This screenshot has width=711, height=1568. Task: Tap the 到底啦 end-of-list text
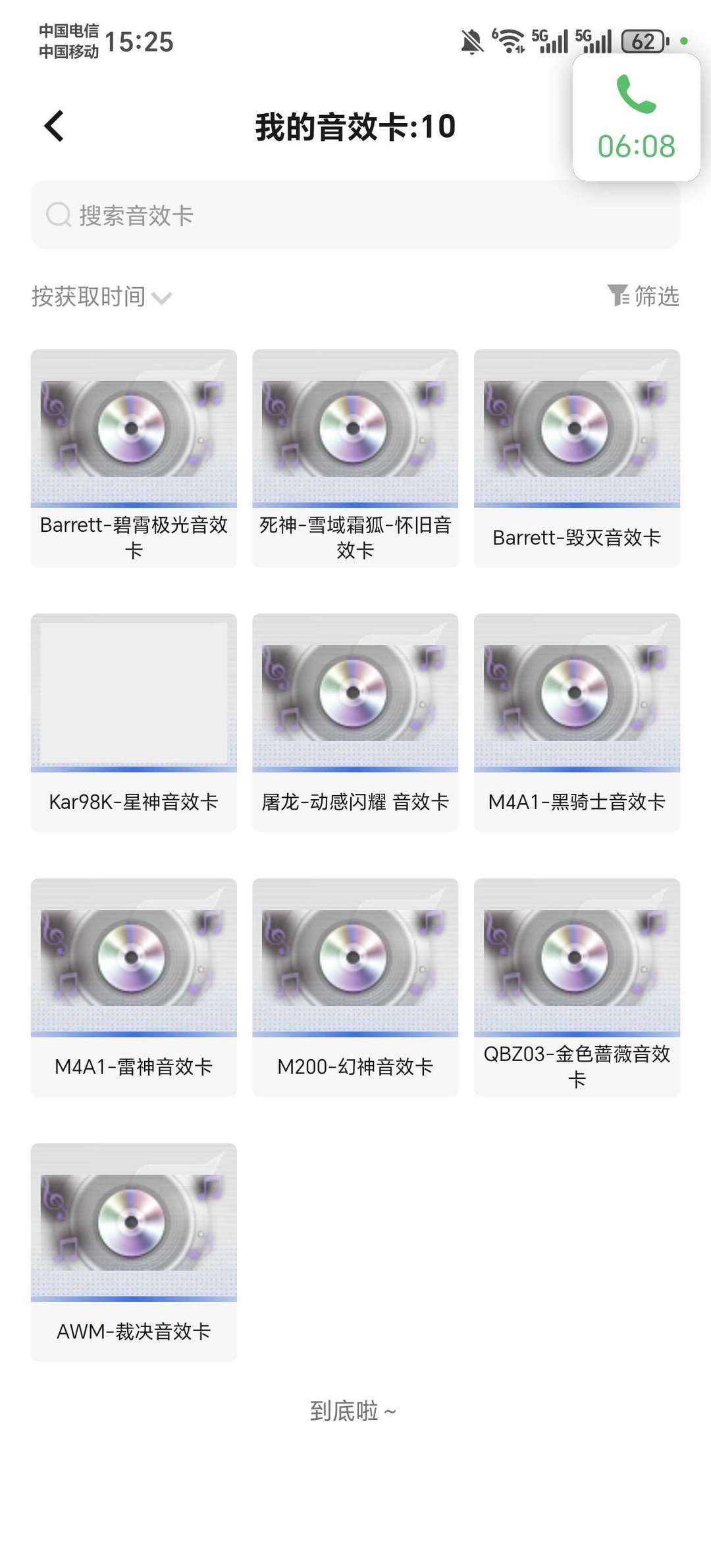(x=355, y=1409)
